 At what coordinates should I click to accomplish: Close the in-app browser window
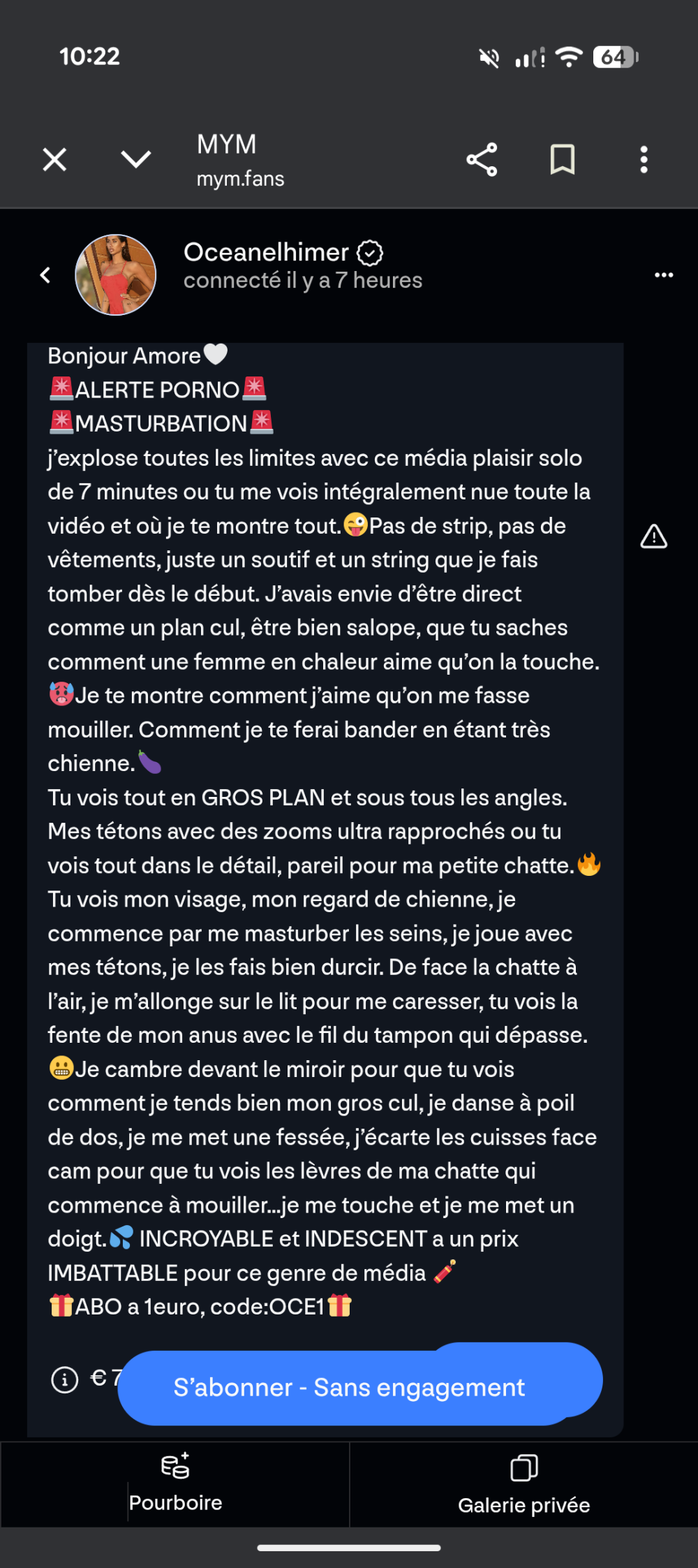click(x=54, y=160)
